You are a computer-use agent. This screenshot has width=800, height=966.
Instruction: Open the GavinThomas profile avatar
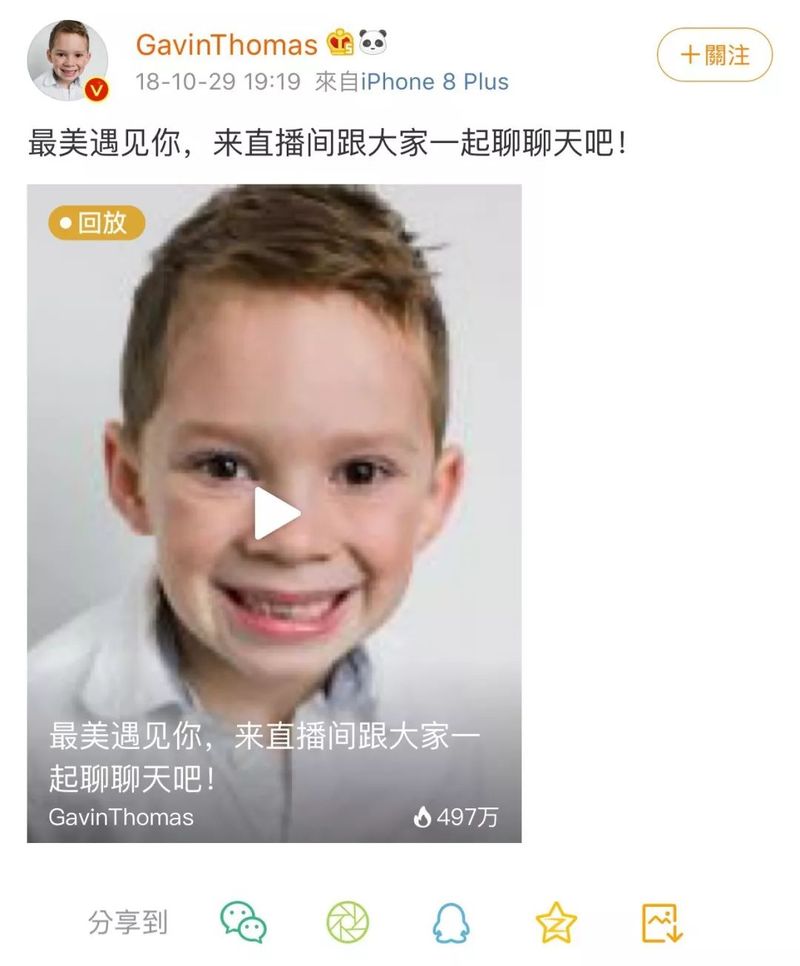(67, 60)
